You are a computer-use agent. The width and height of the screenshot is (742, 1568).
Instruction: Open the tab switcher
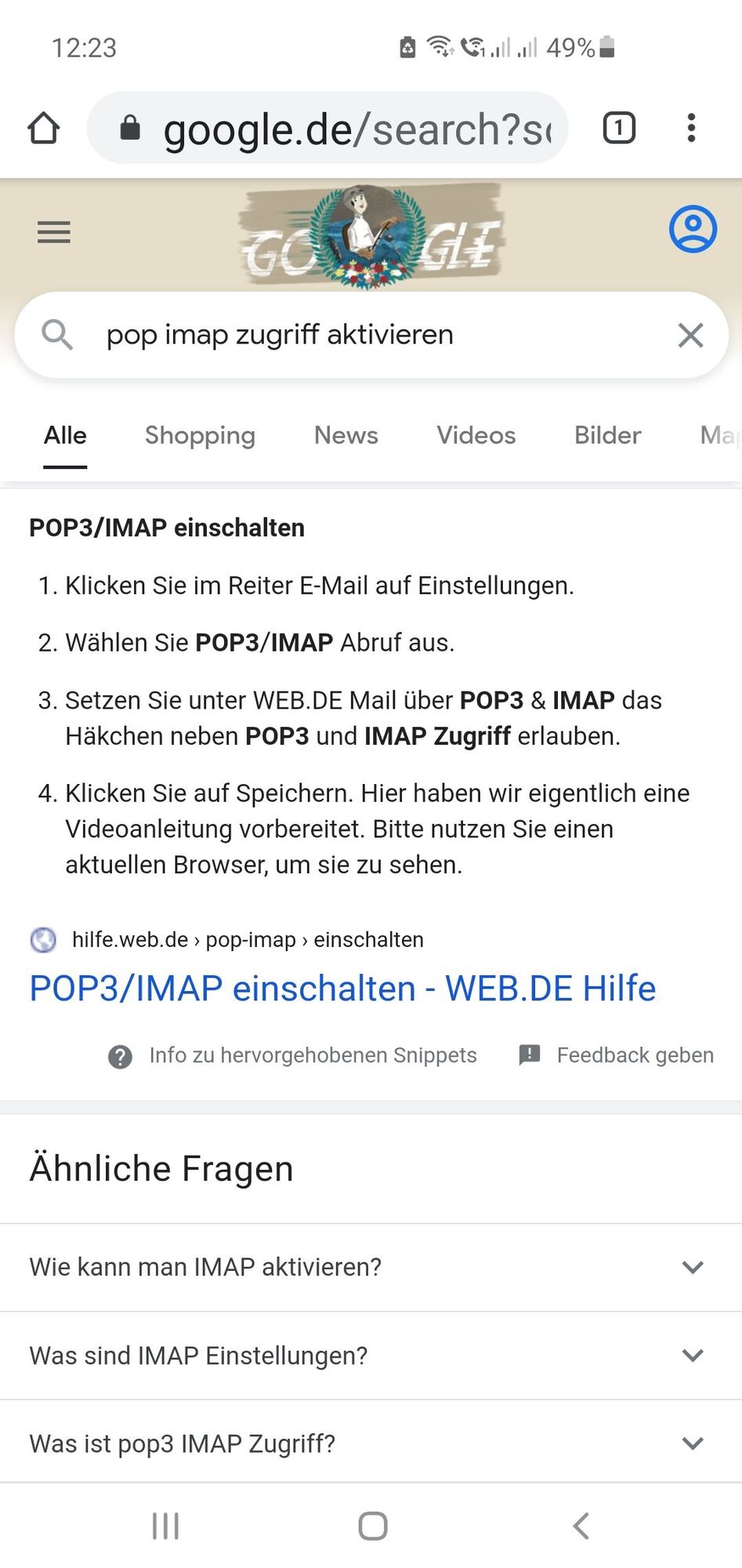pyautogui.click(x=618, y=128)
